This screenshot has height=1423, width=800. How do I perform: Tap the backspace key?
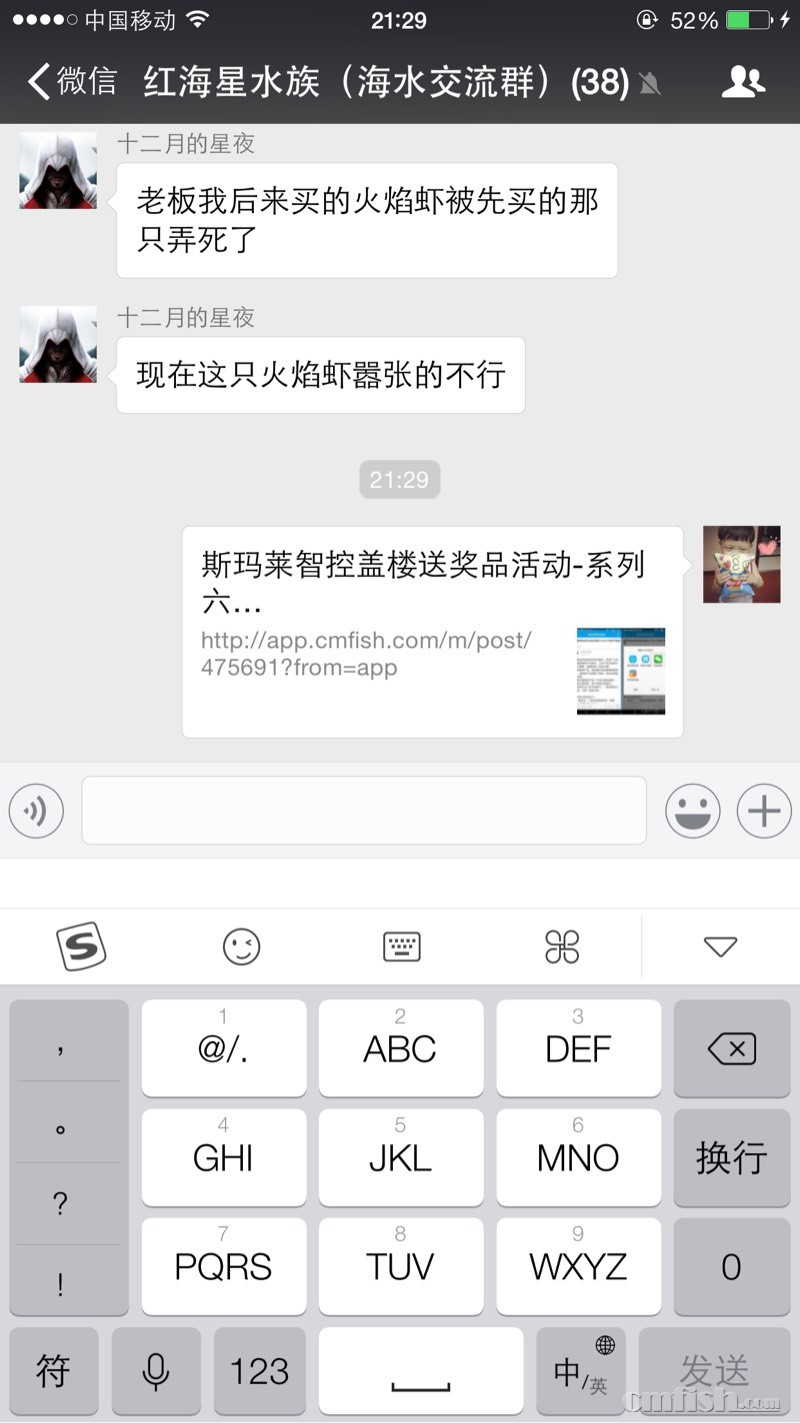pyautogui.click(x=731, y=1049)
